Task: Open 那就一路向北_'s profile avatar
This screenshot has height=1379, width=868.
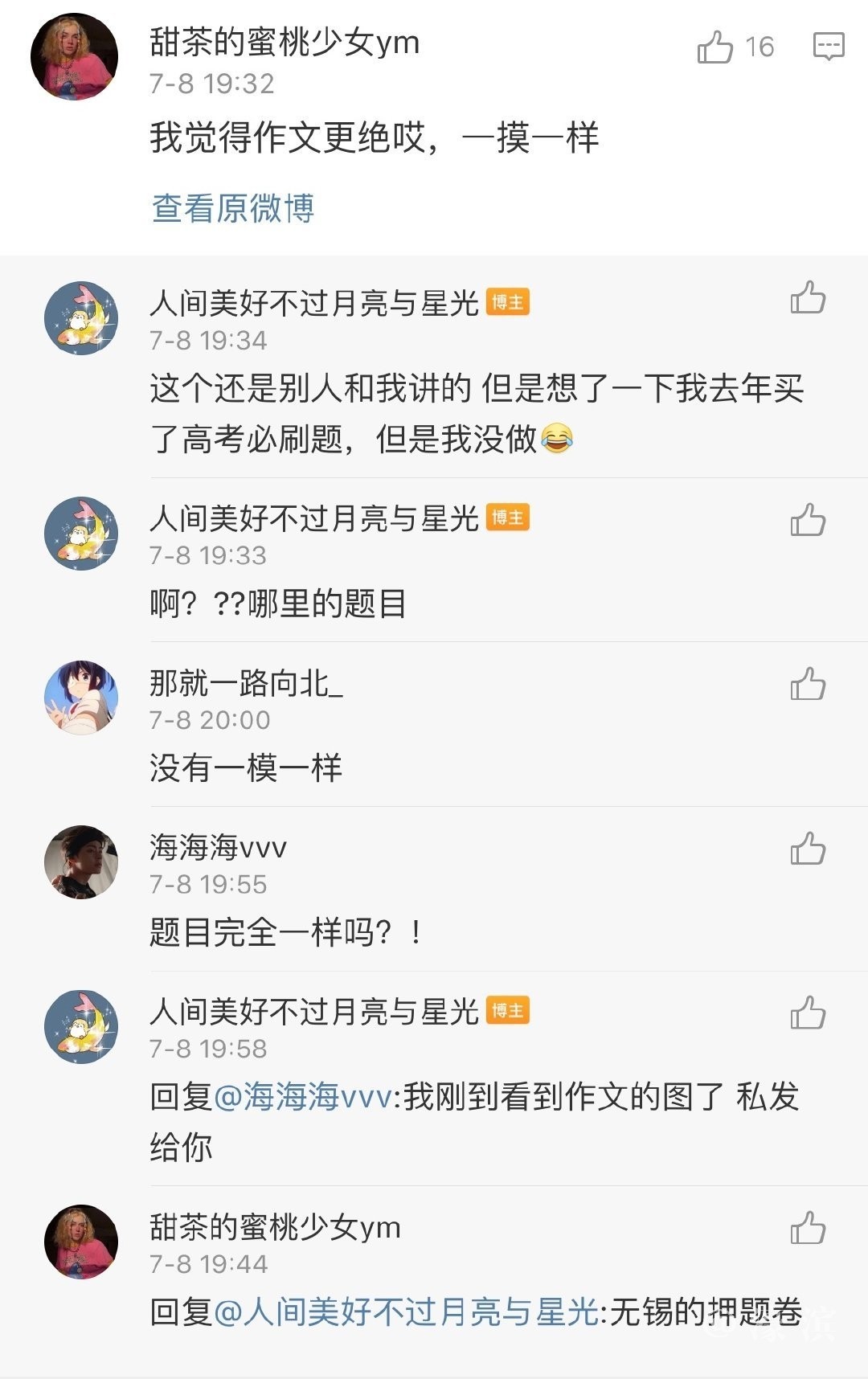Action: [80, 698]
